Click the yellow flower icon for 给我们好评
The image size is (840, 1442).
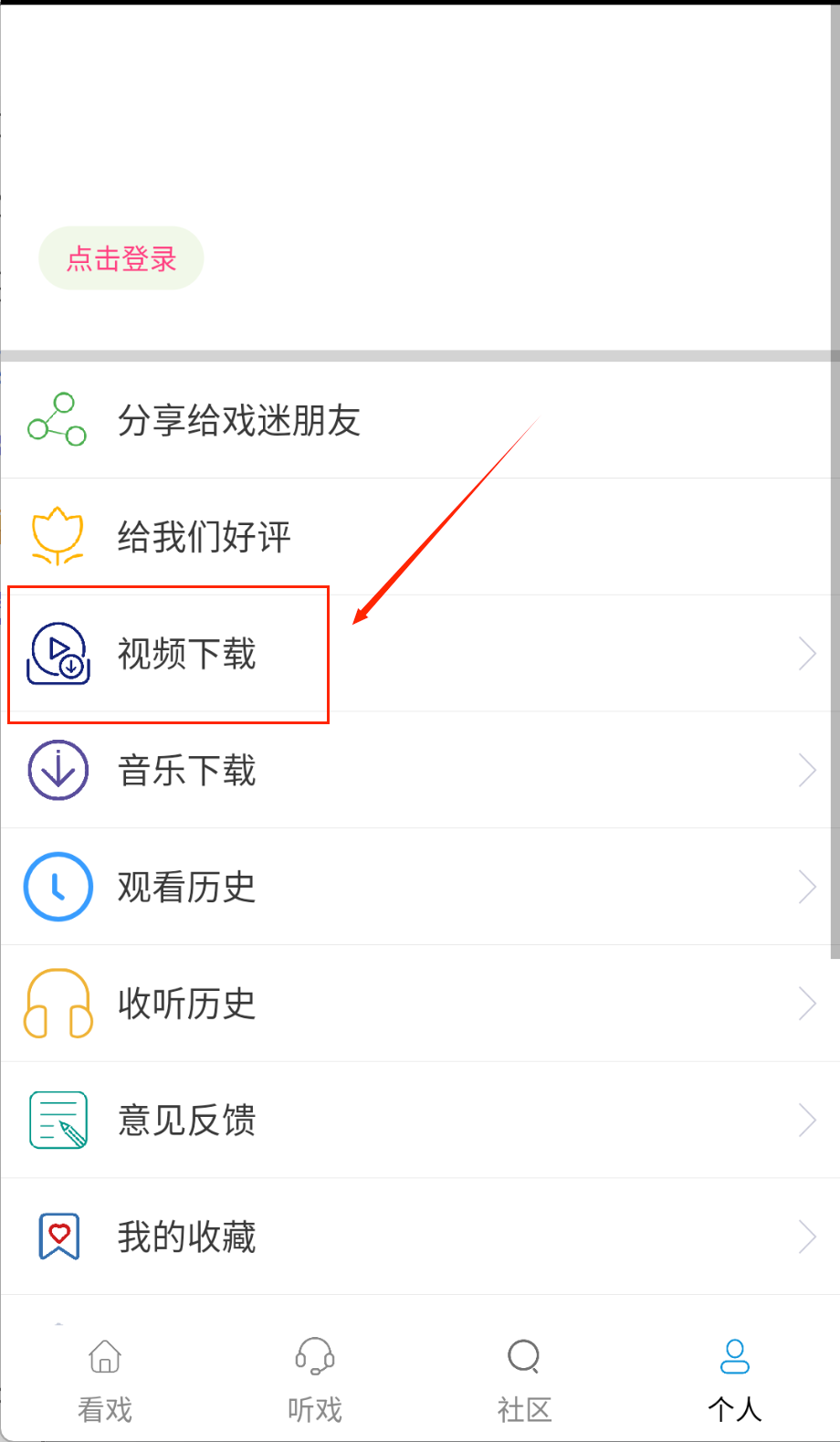(x=58, y=536)
